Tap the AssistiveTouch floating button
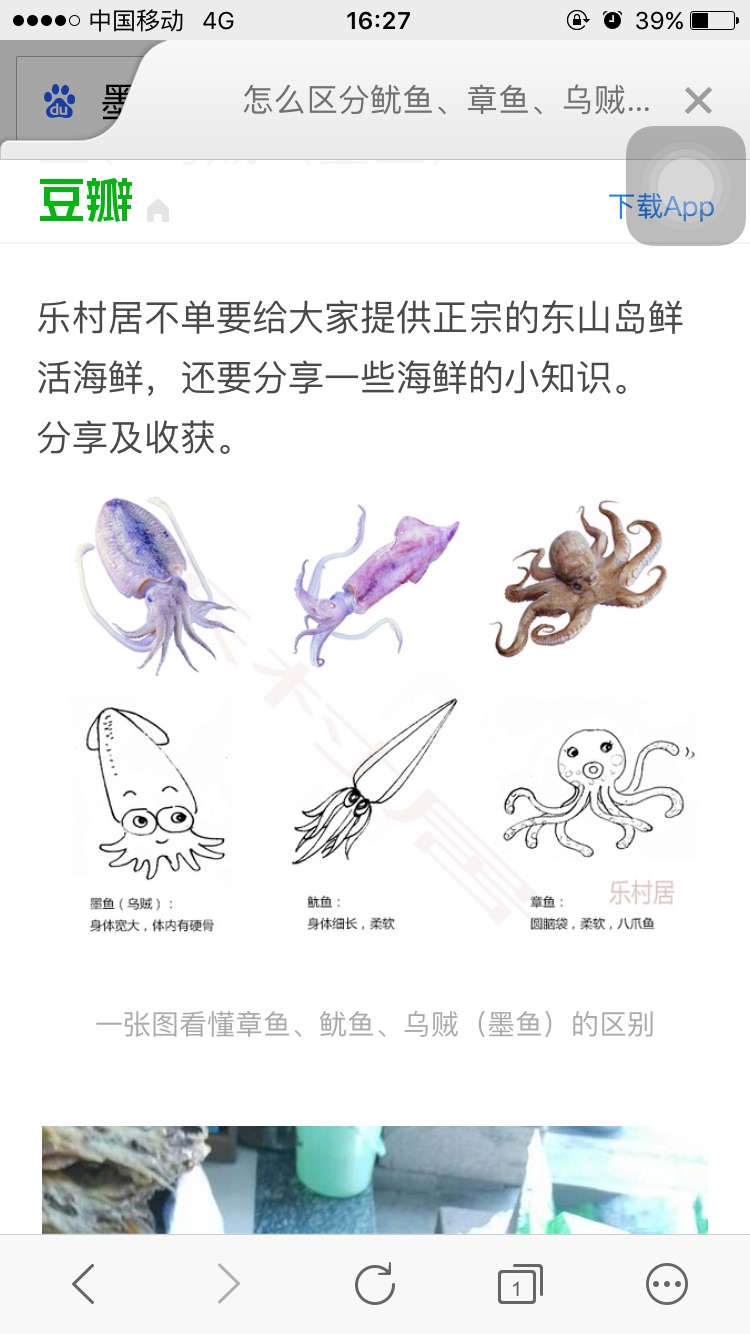The image size is (750, 1334). pos(686,185)
